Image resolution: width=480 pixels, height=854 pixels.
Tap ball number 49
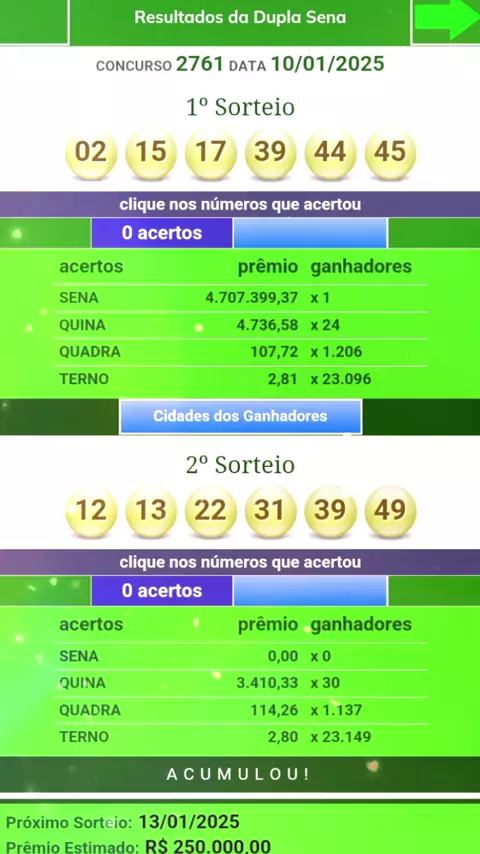(x=390, y=512)
